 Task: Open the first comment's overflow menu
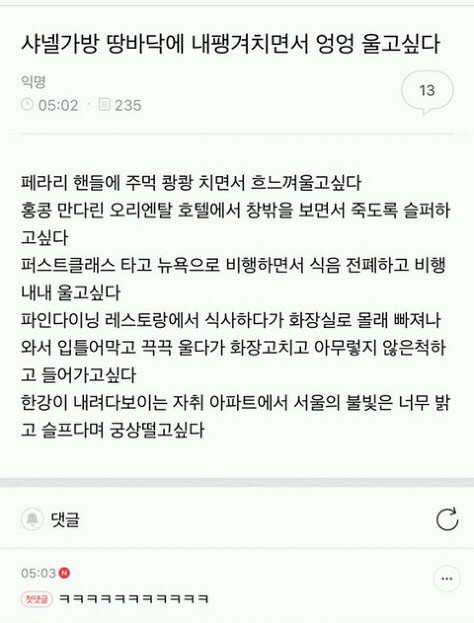tap(447, 578)
